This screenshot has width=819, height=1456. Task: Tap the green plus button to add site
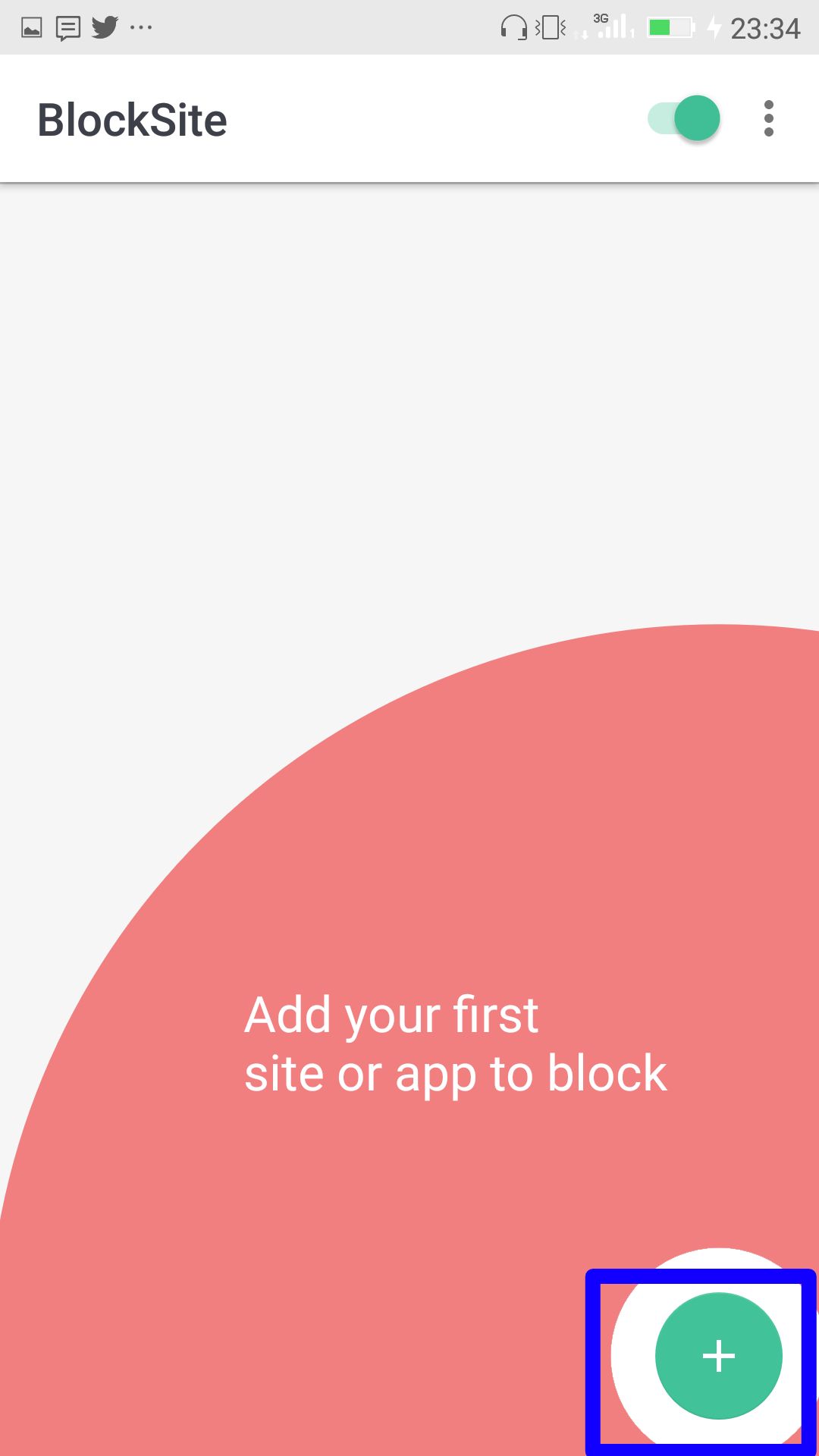(x=718, y=1355)
